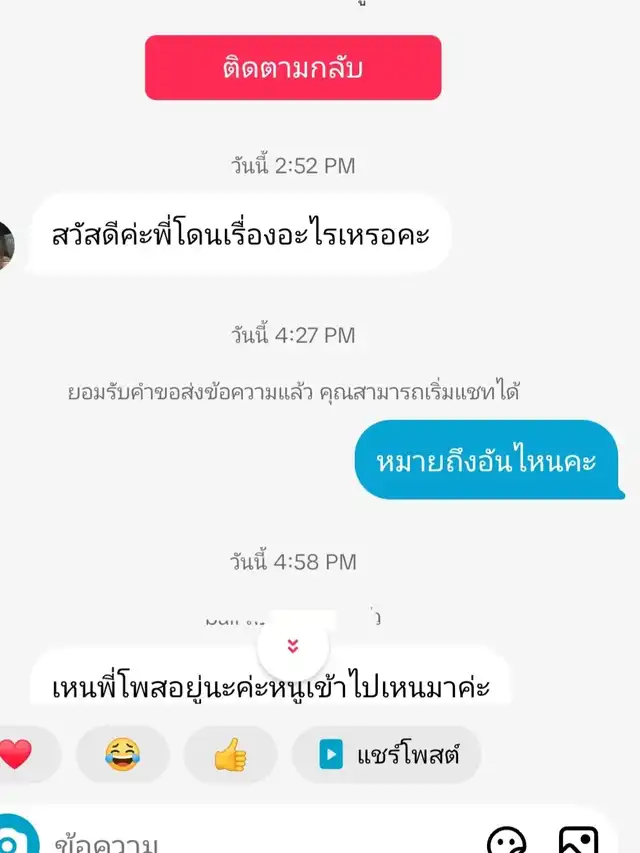Attach a photo from gallery
Image resolution: width=640 pixels, height=853 pixels.
click(579, 840)
